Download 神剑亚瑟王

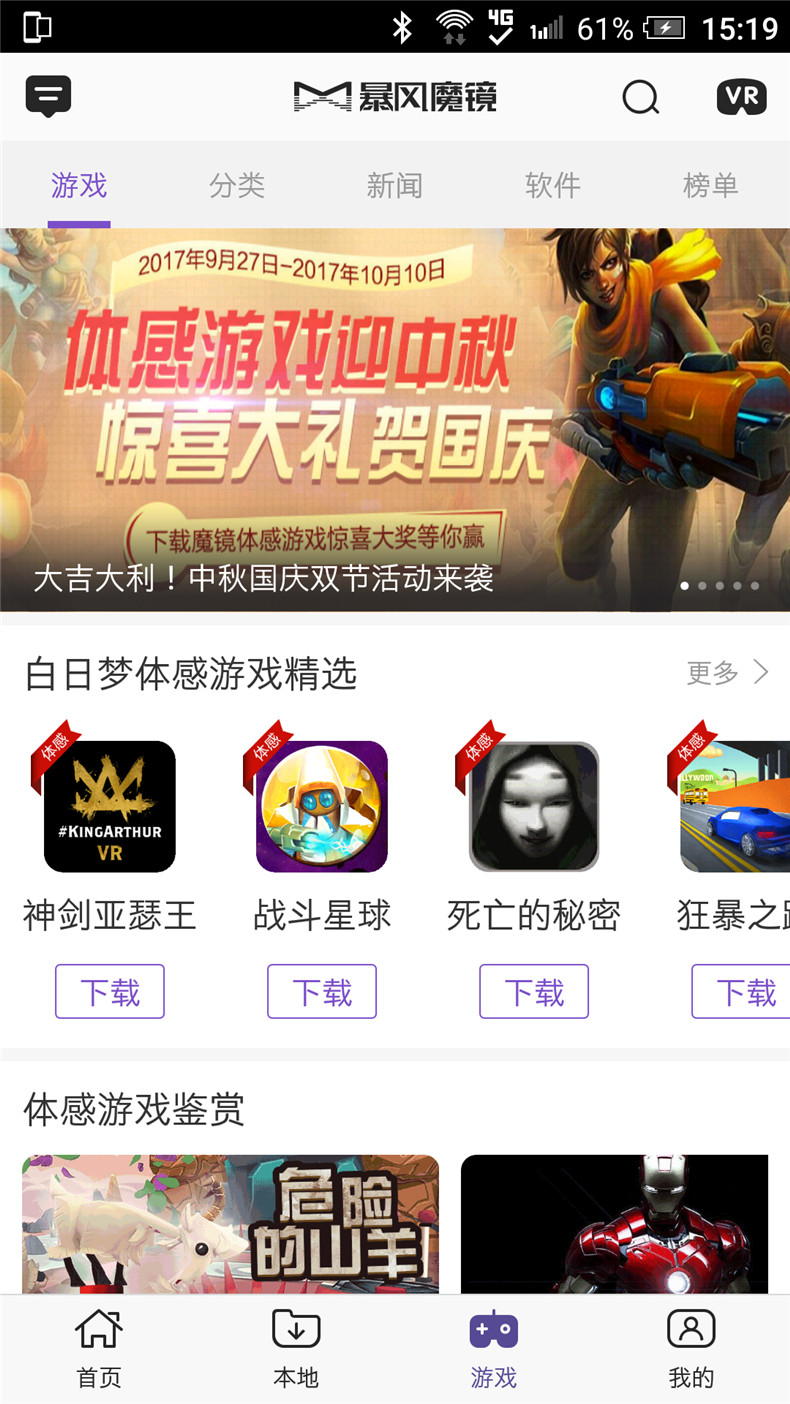tap(110, 991)
